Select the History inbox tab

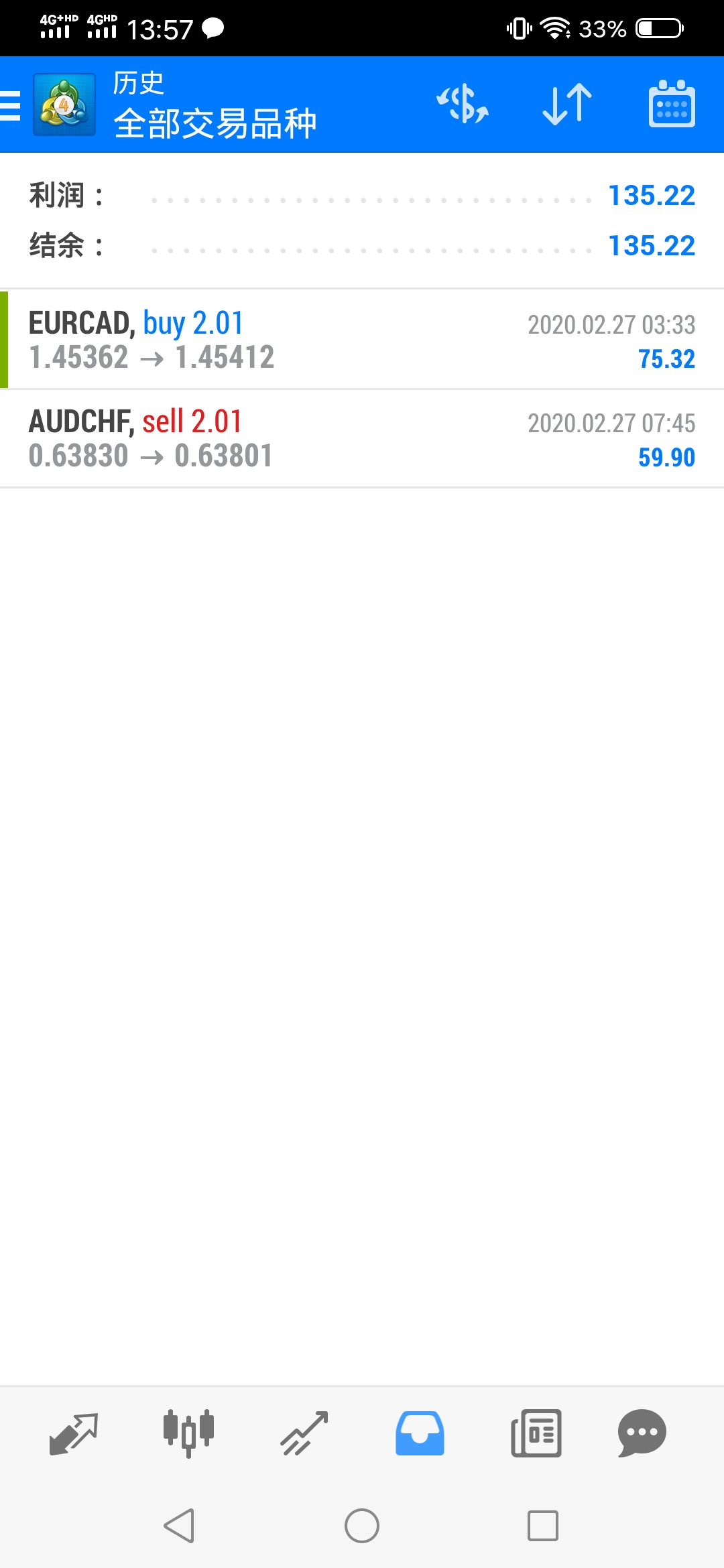[420, 1433]
